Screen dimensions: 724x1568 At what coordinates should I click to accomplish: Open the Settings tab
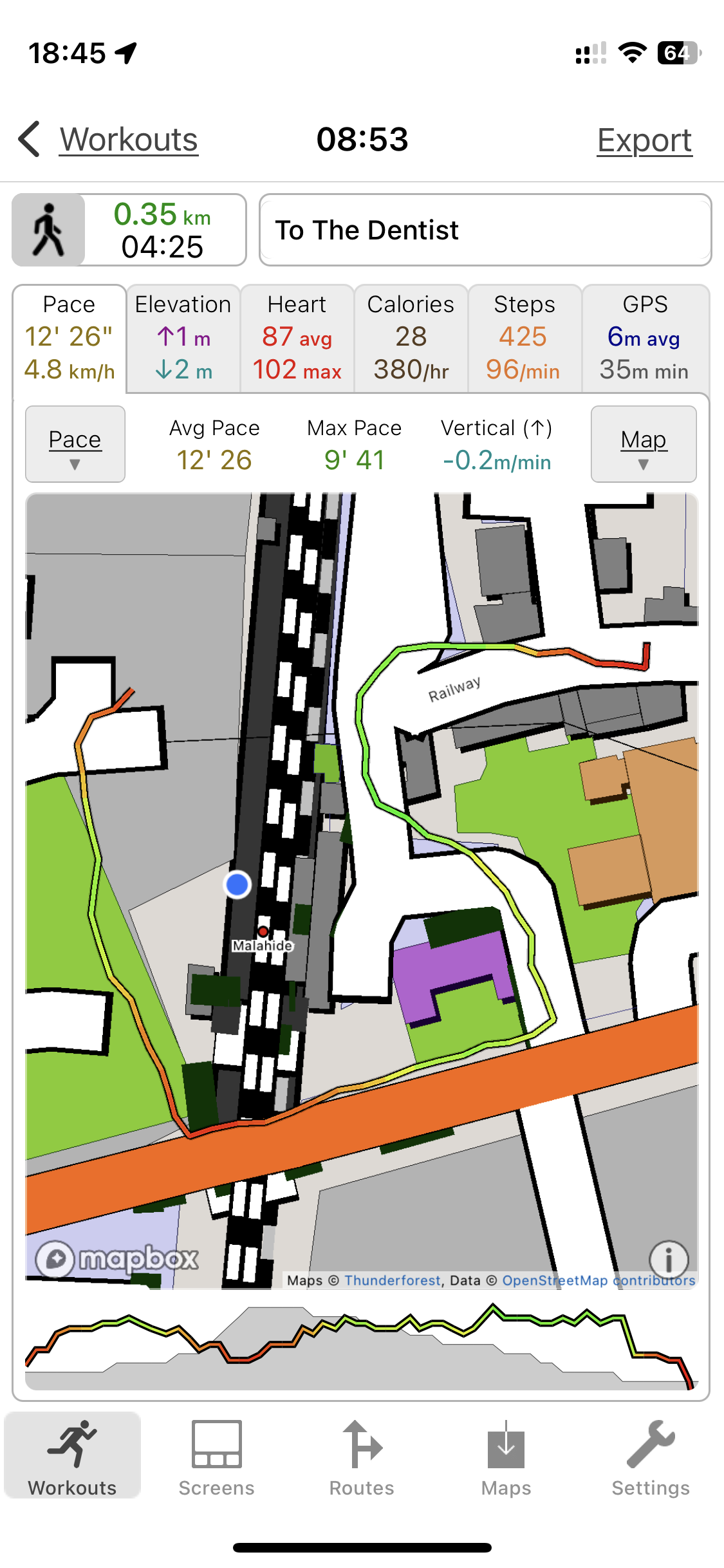click(x=650, y=1459)
